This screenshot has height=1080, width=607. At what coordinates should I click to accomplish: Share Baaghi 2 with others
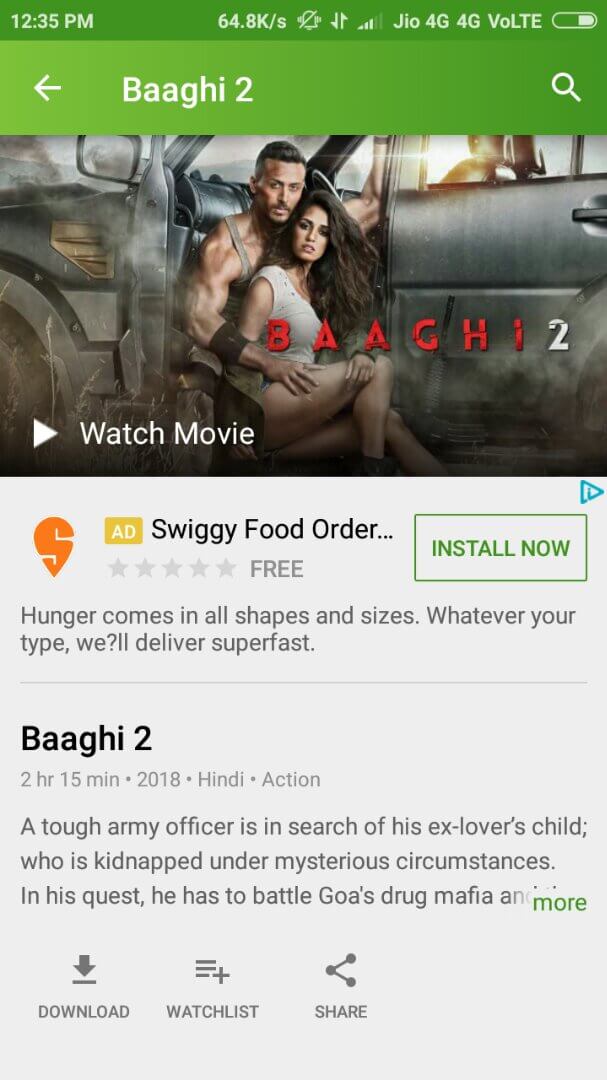340,986
